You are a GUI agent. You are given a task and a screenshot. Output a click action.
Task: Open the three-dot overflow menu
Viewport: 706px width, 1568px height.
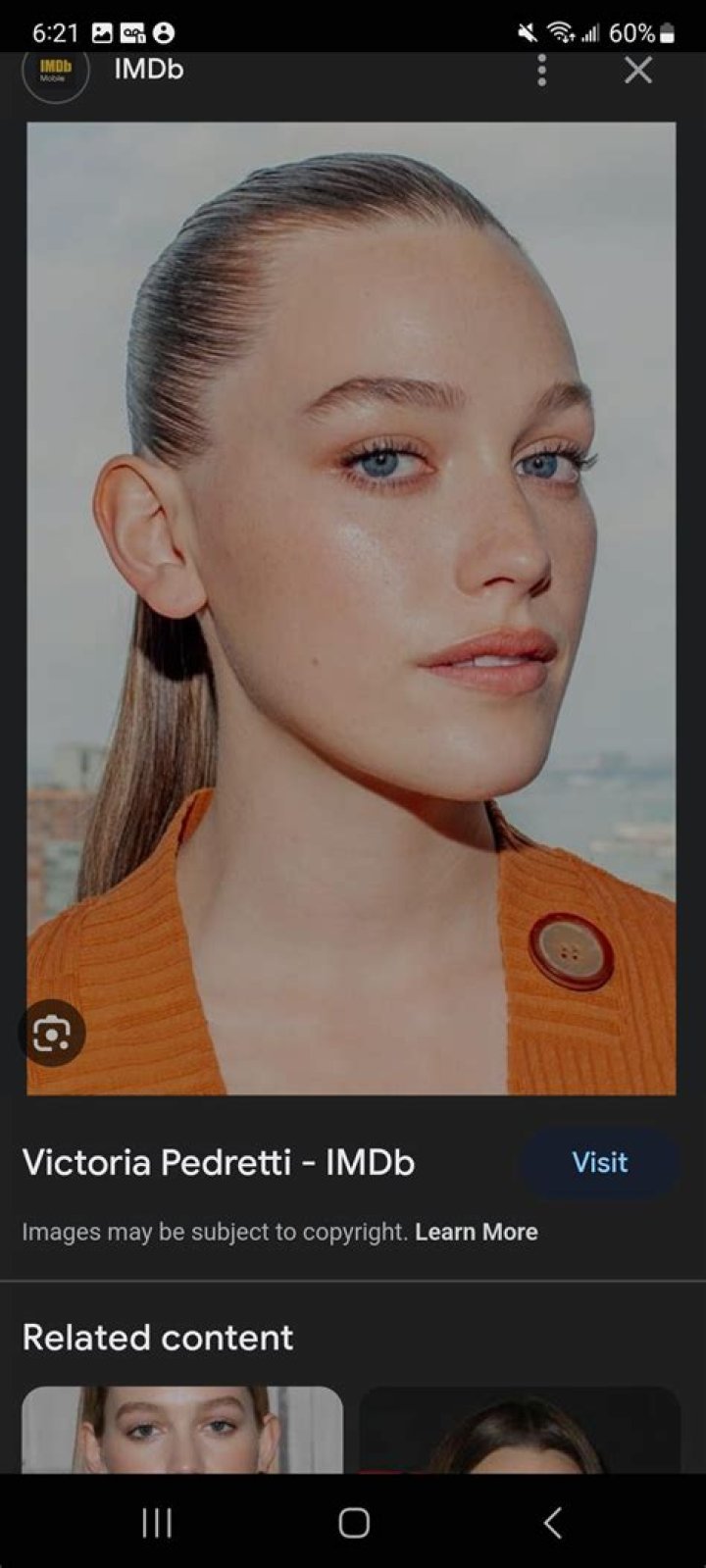pyautogui.click(x=541, y=71)
